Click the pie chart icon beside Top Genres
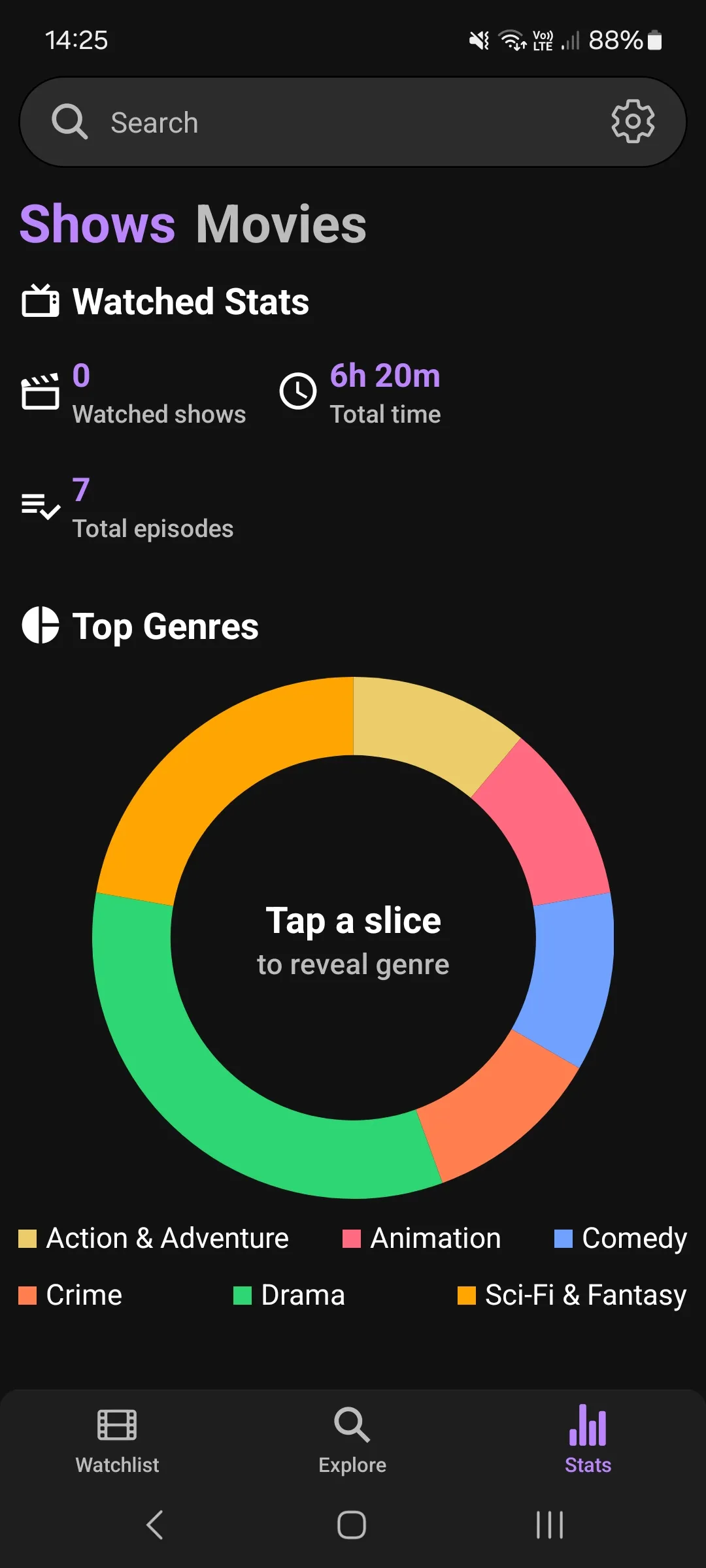The height and width of the screenshot is (1568, 706). (41, 627)
